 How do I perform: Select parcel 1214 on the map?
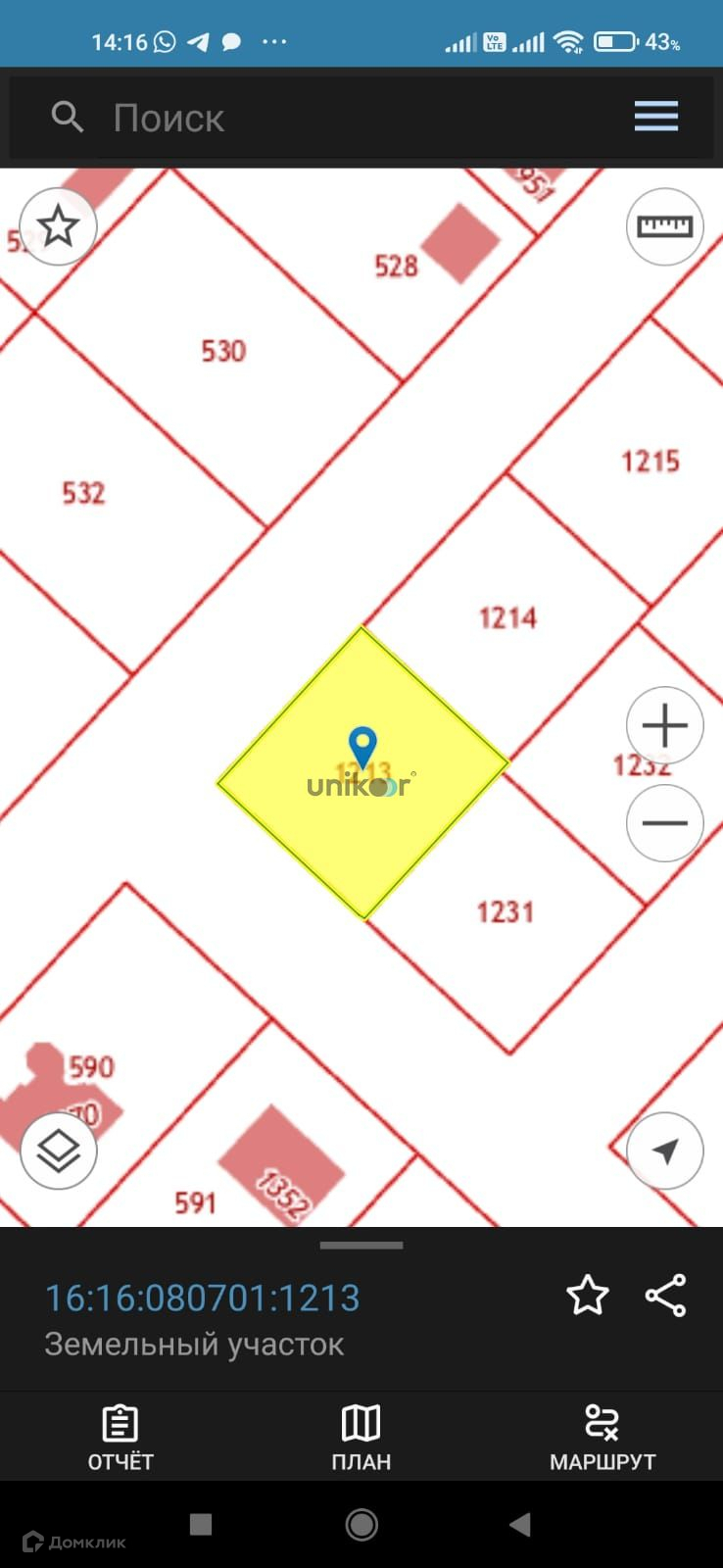506,619
